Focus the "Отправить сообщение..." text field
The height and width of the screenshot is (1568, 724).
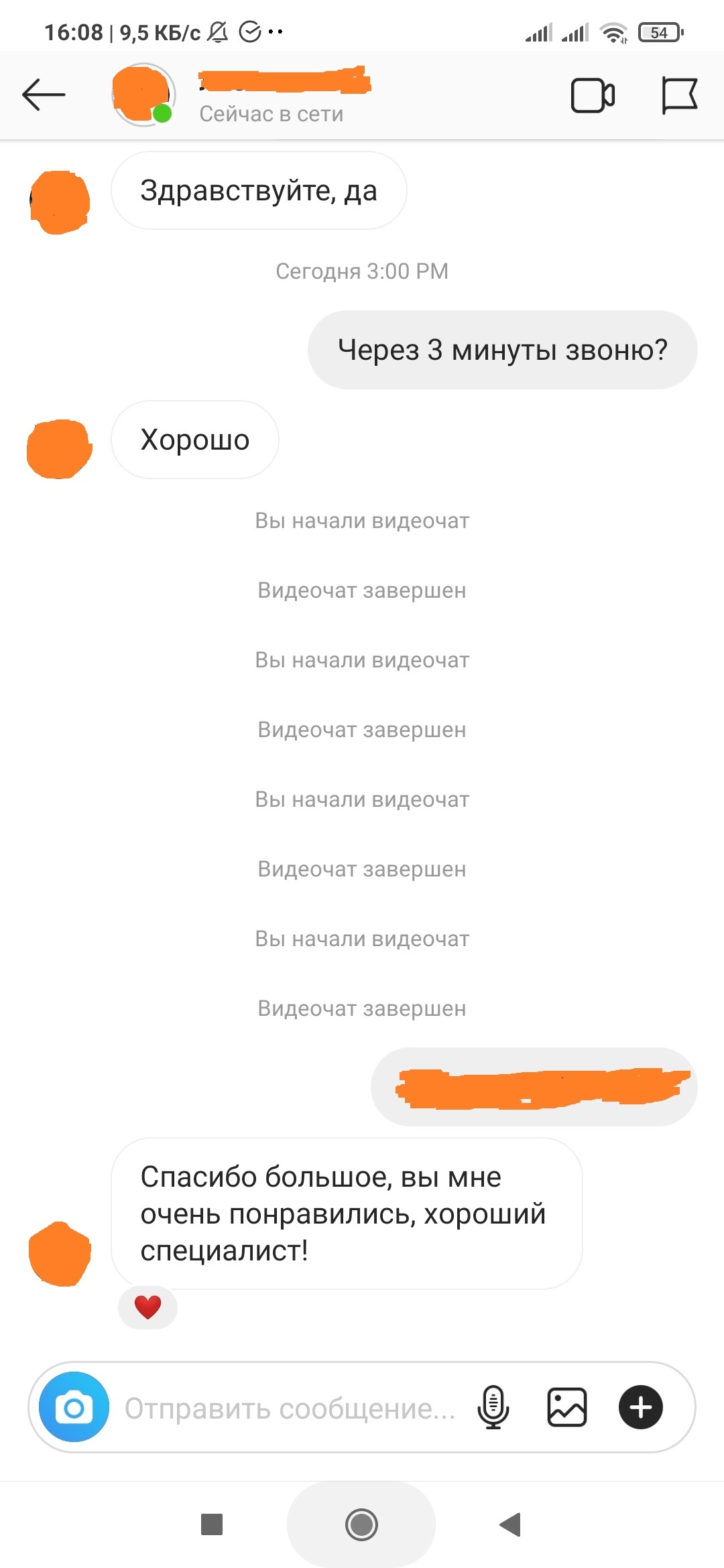[x=290, y=1409]
